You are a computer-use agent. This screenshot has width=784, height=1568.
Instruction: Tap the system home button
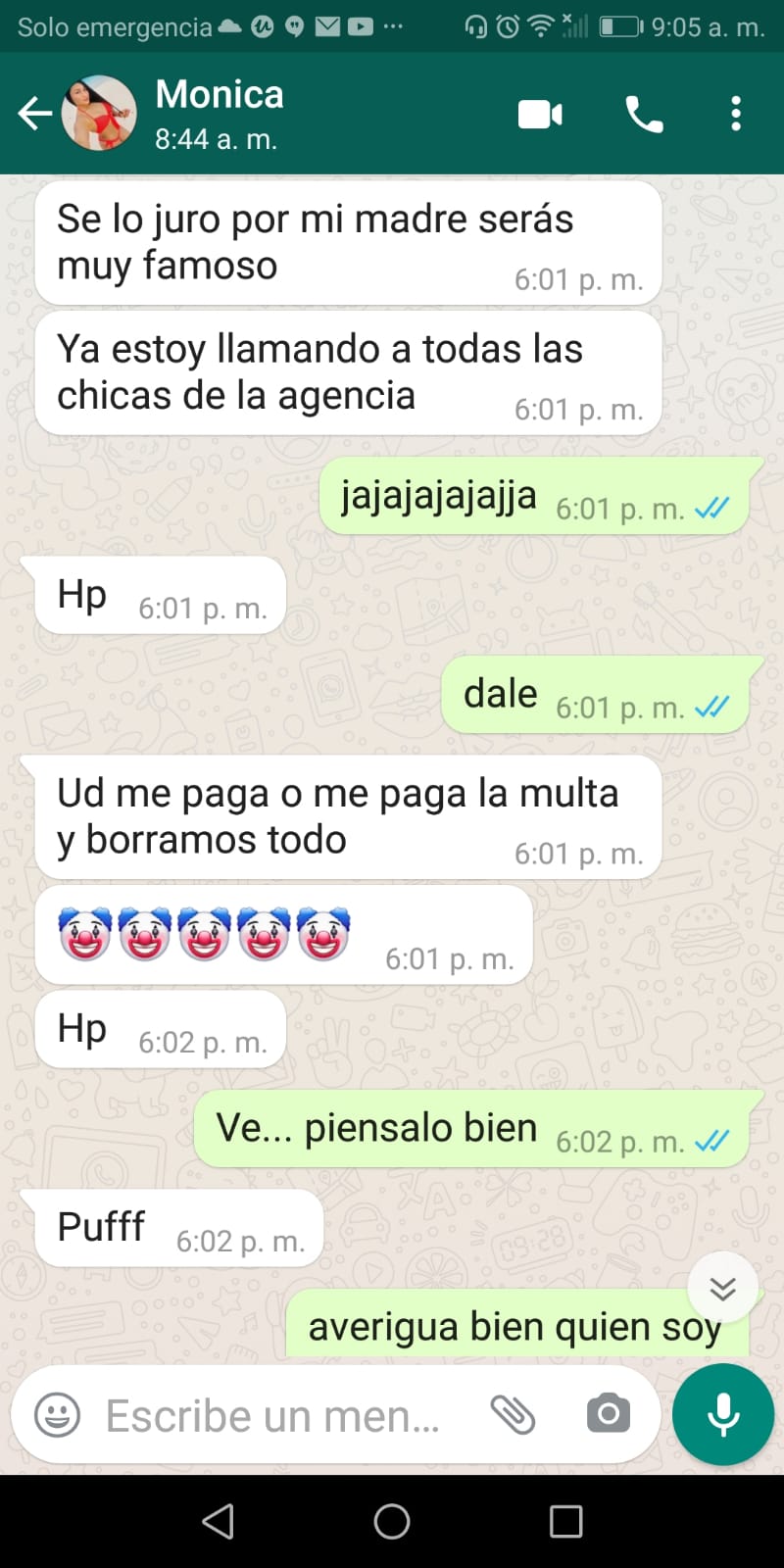[392, 1521]
